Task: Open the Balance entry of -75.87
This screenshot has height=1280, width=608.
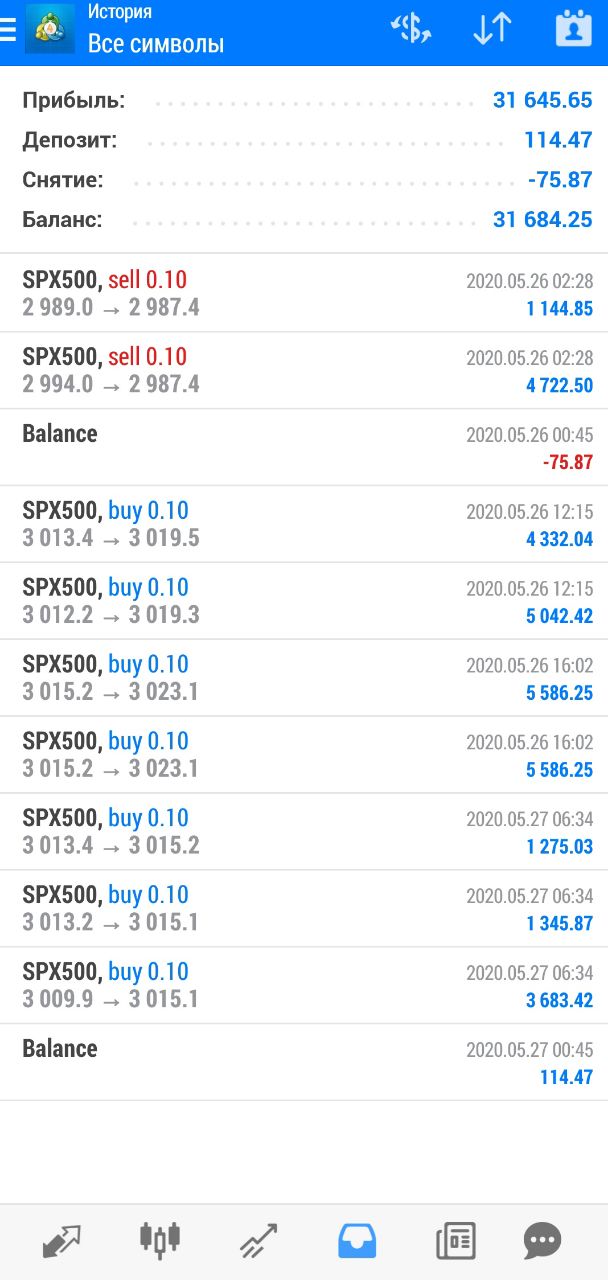Action: (304, 448)
